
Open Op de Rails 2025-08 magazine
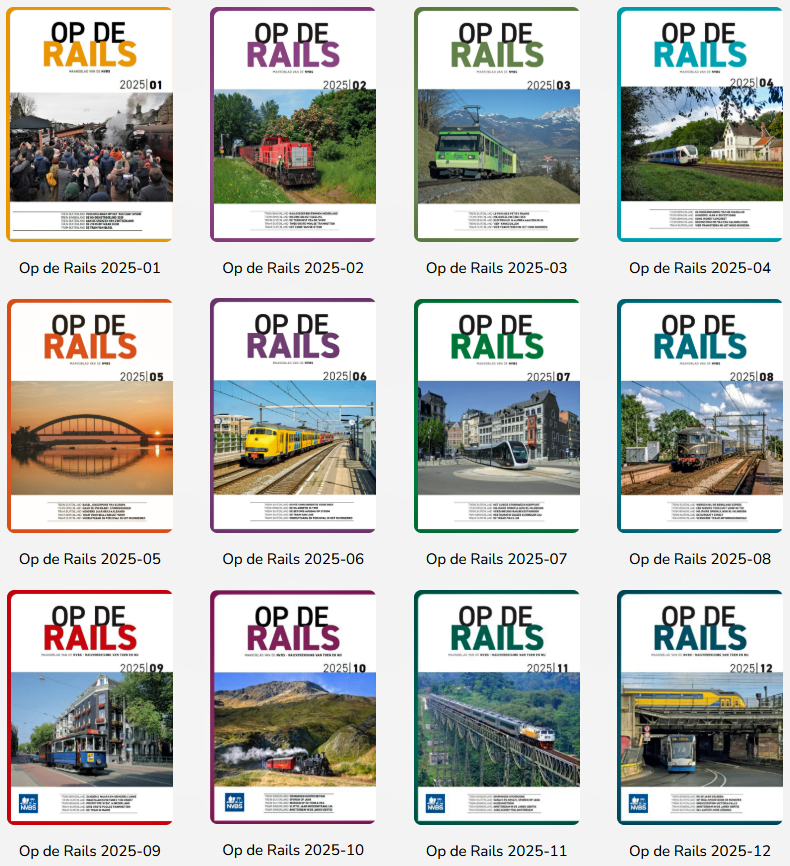click(700, 416)
